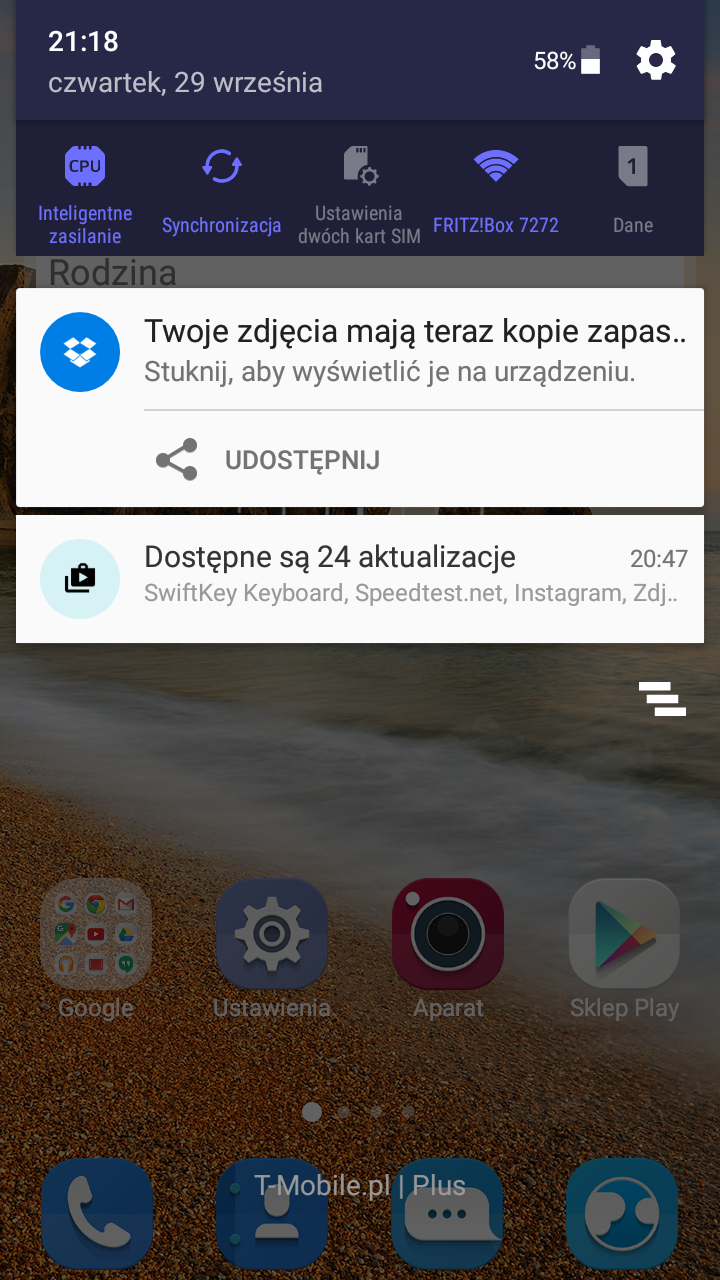Tap UDOSTĘPNIJ in the Dropbox notification
The width and height of the screenshot is (720, 1280).
pyautogui.click(x=270, y=460)
